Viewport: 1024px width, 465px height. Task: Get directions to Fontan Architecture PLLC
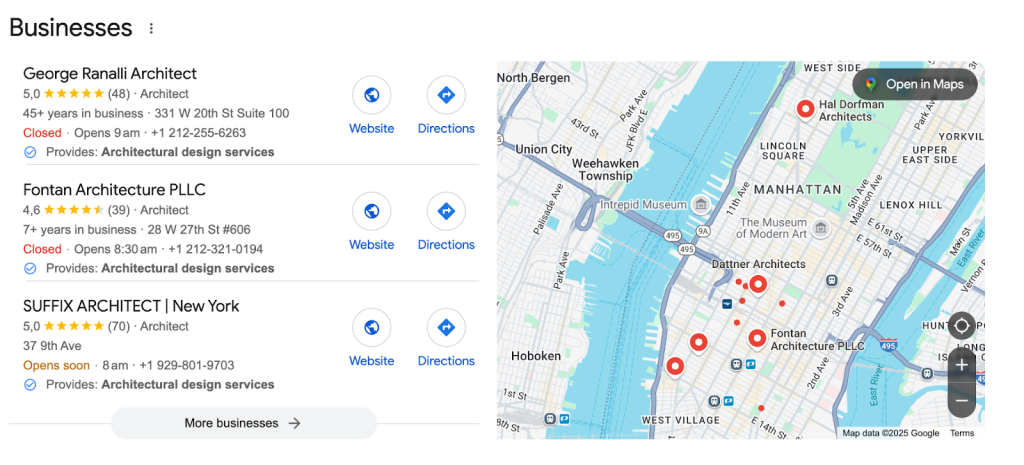[446, 212]
